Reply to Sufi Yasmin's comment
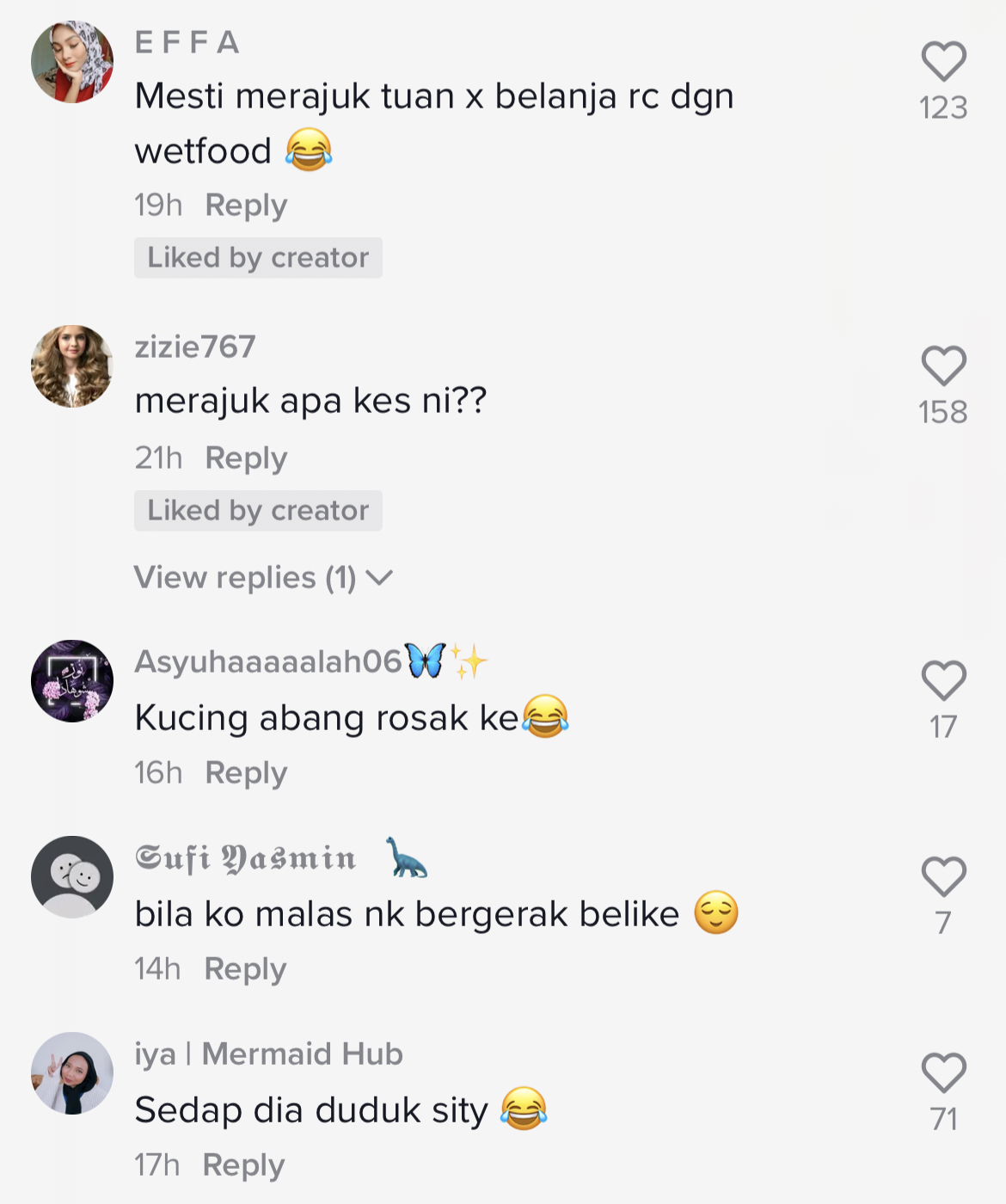 [x=245, y=969]
